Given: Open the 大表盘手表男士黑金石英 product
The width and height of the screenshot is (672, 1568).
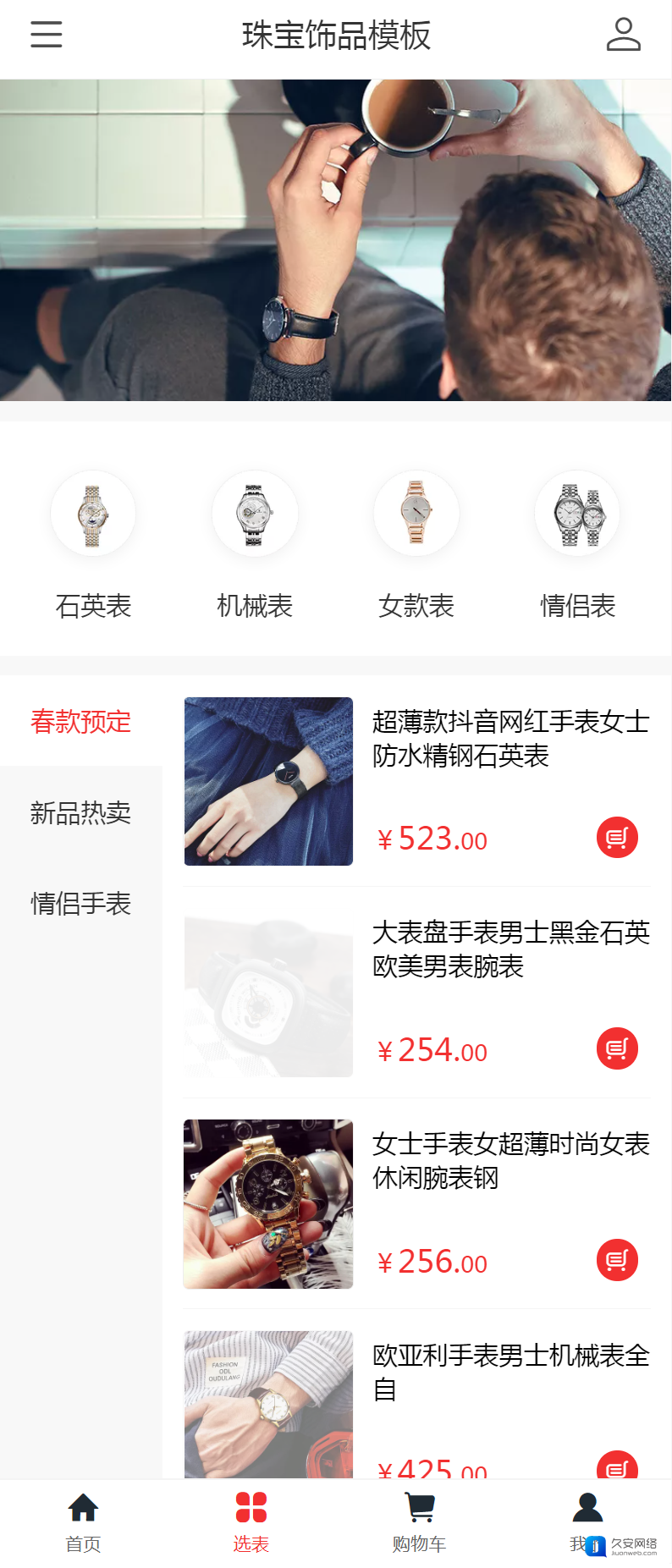Looking at the screenshot, I should click(510, 949).
